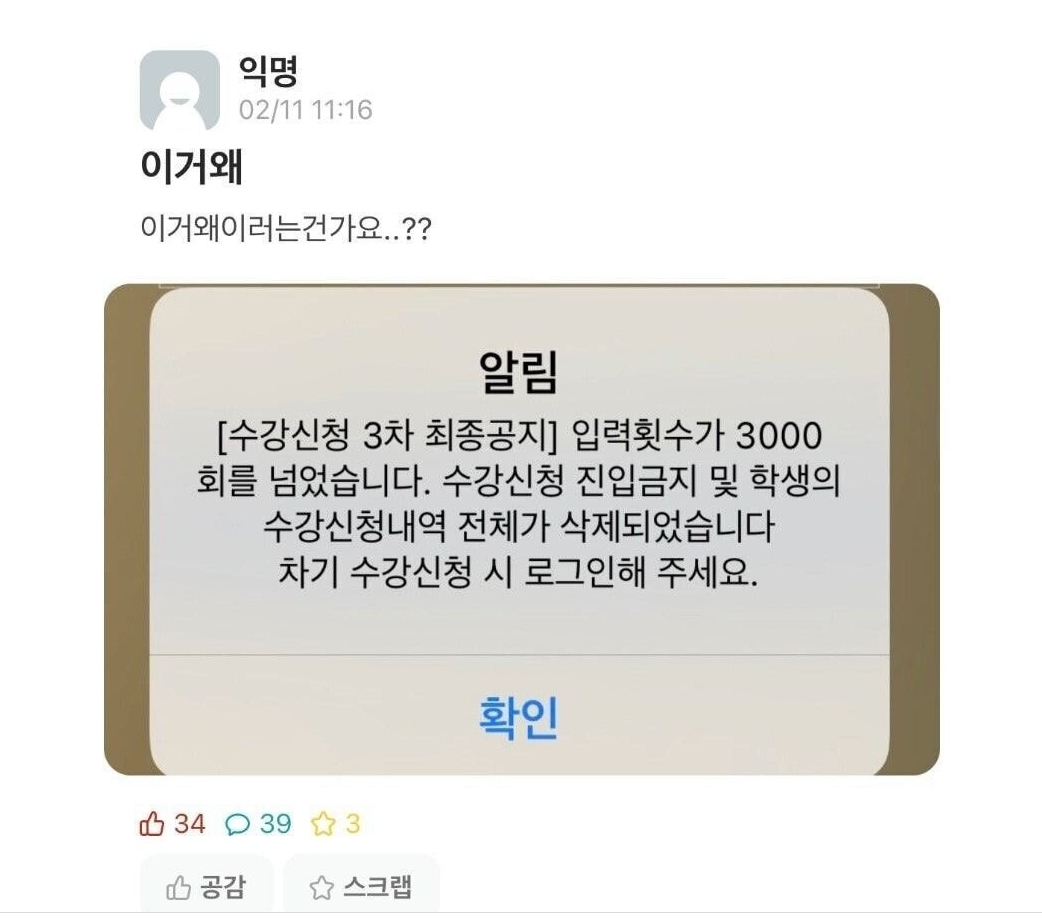The width and height of the screenshot is (1042, 918).
Task: Save this post with the 스크랩 button
Action: [x=361, y=885]
